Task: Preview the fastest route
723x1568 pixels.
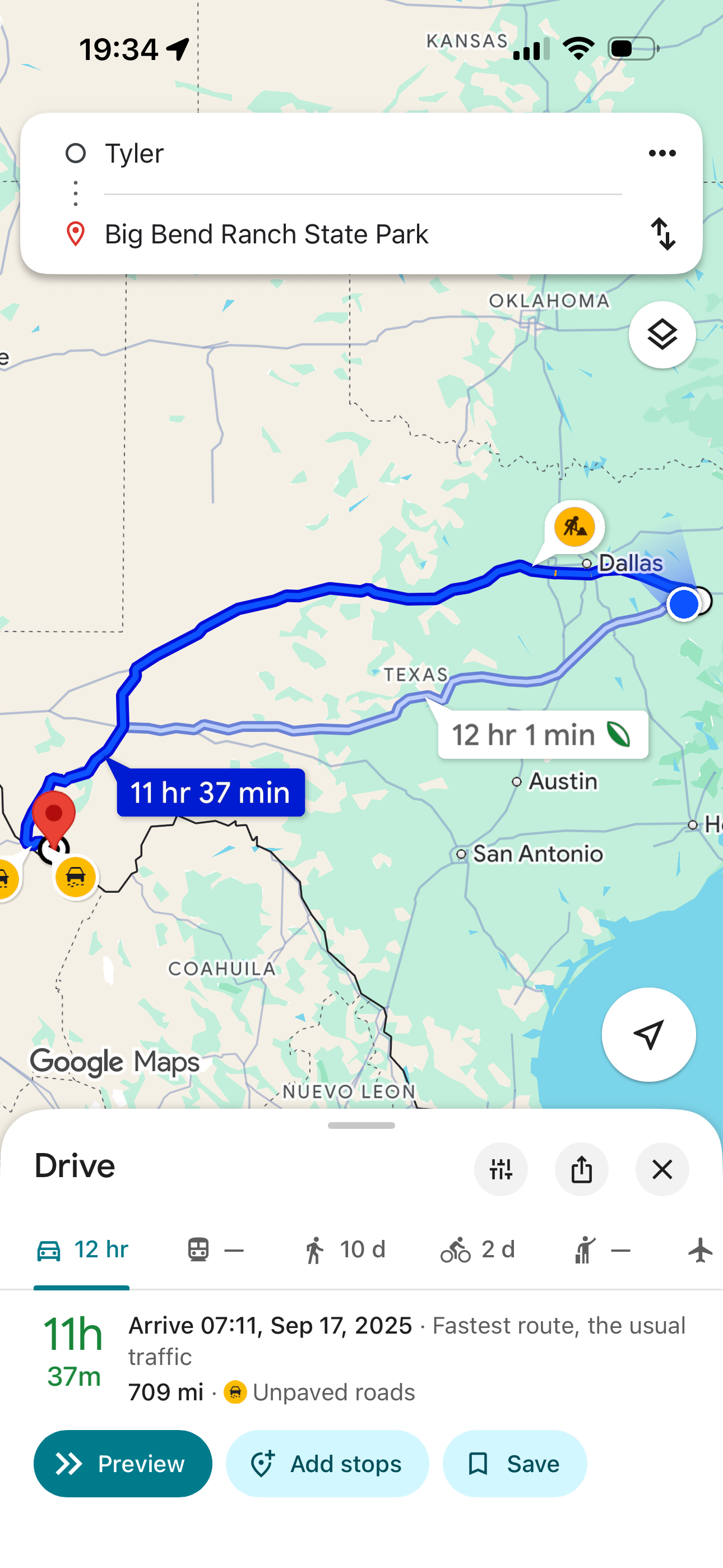Action: (123, 1463)
